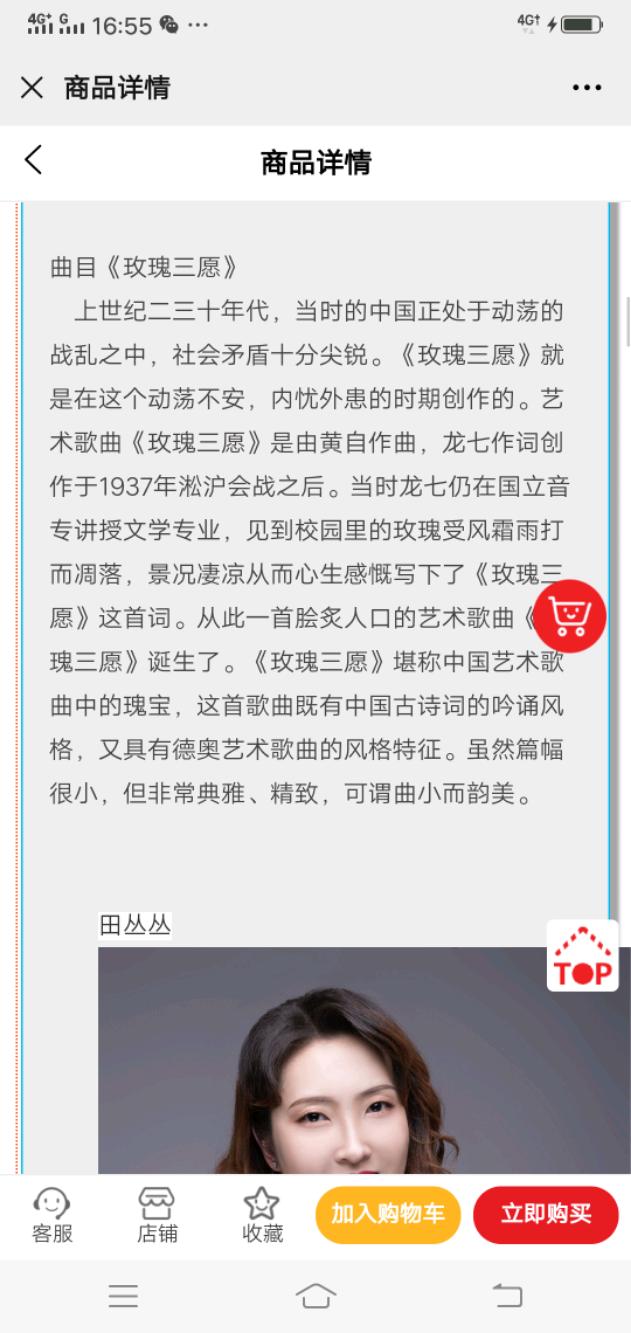Contact customer service (客服)

pos(52,1215)
